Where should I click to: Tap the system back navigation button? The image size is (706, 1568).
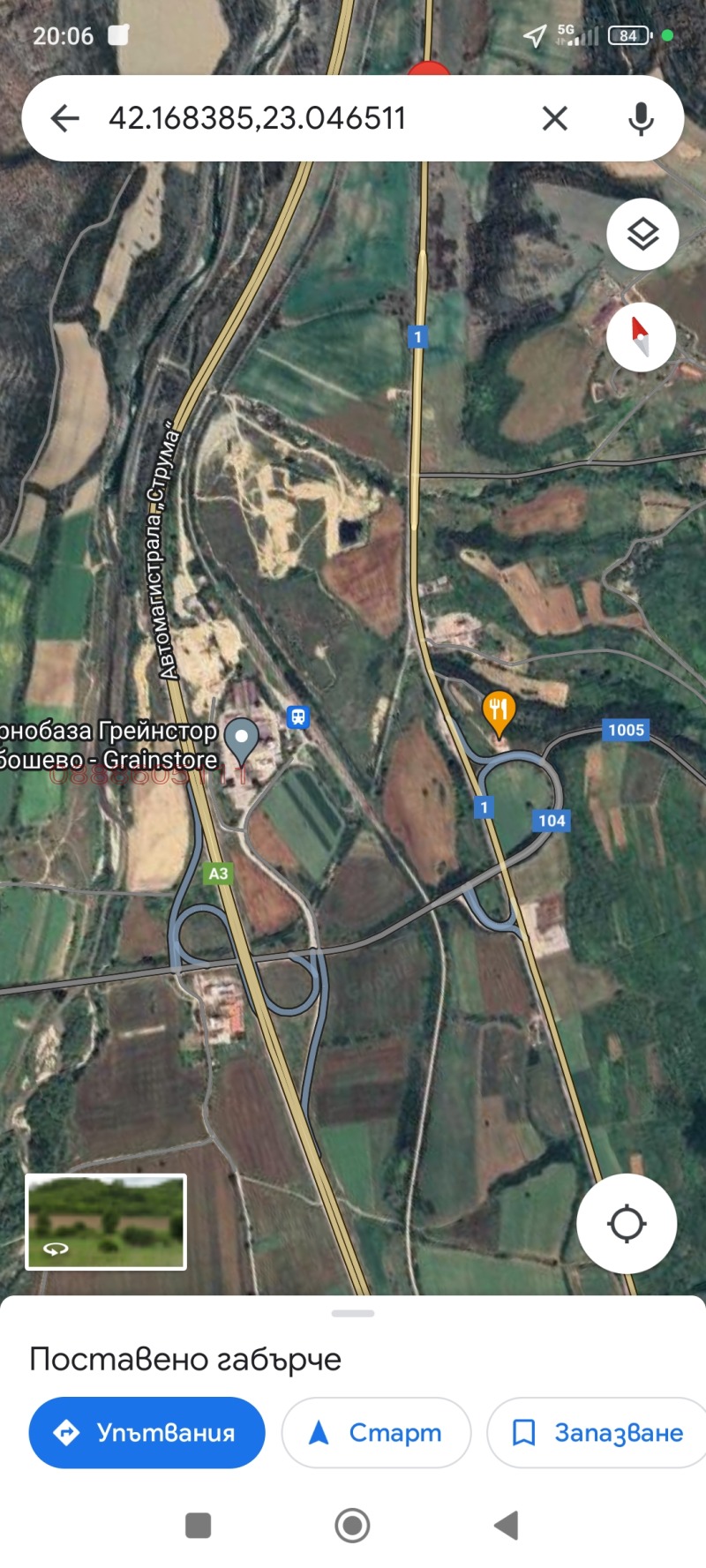[507, 1525]
